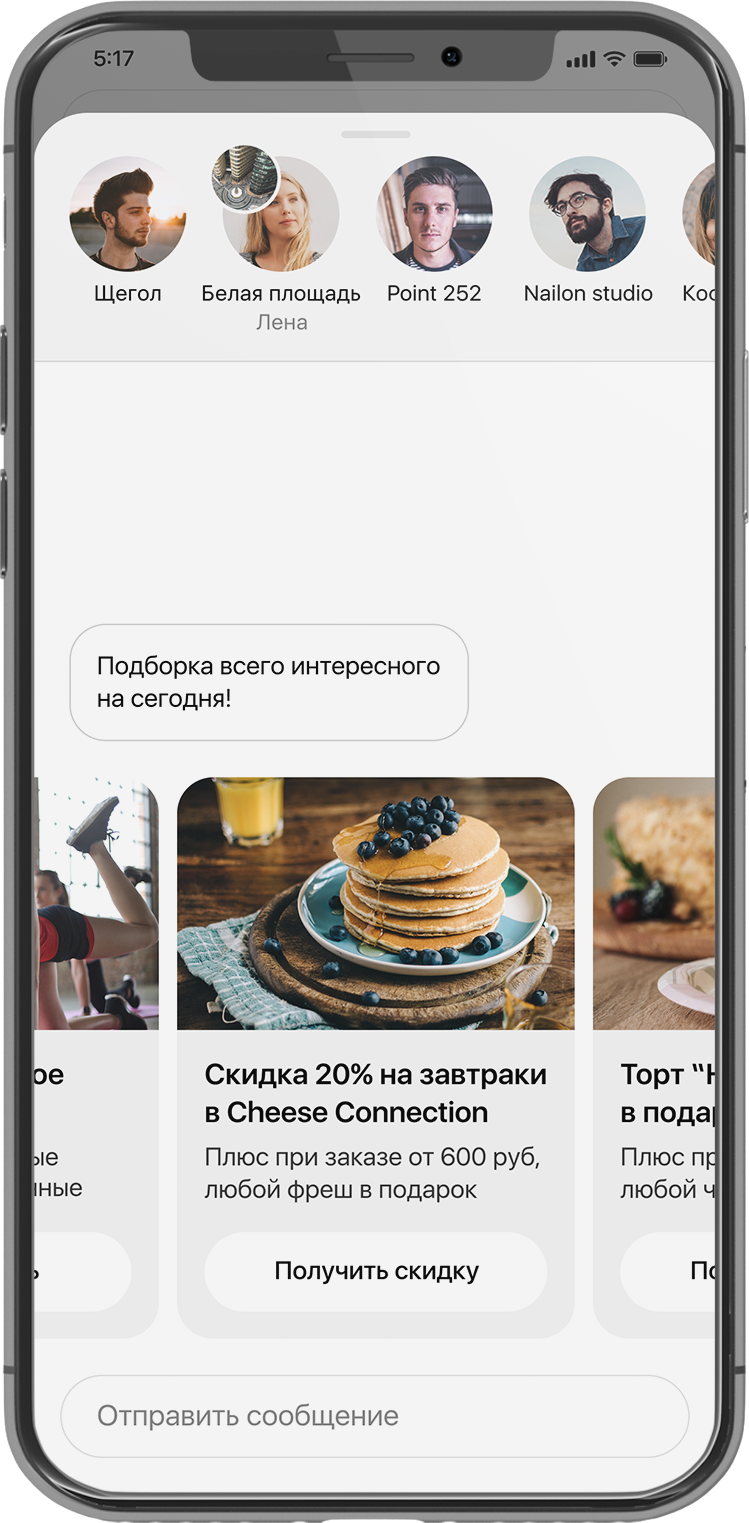Select the Белая площадь contact Лена
Image resolution: width=749 pixels, height=1523 pixels.
point(281,214)
